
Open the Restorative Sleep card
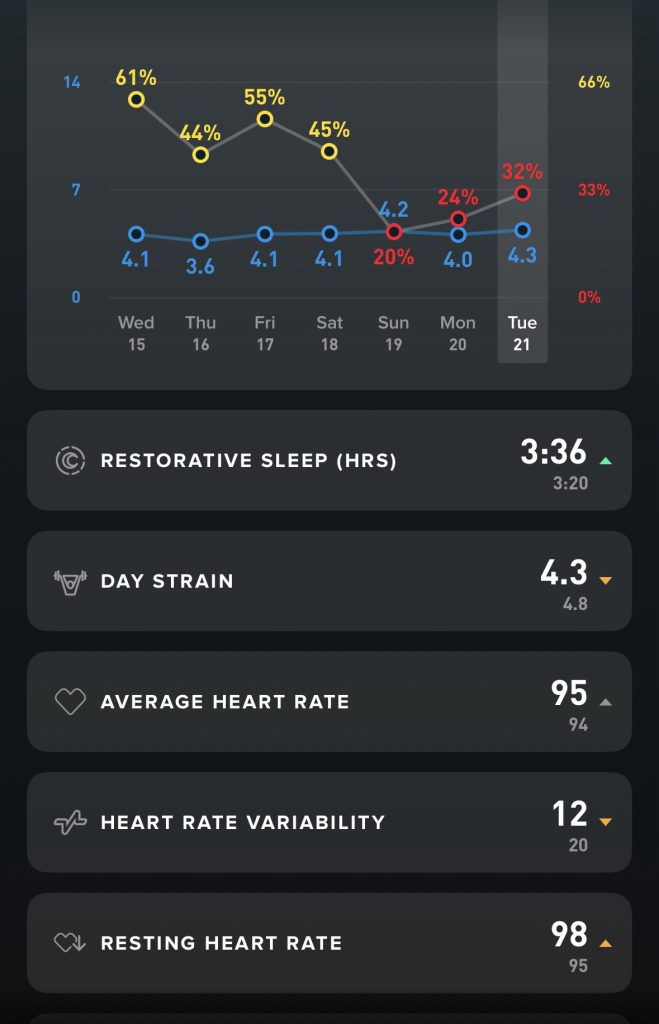coord(329,461)
